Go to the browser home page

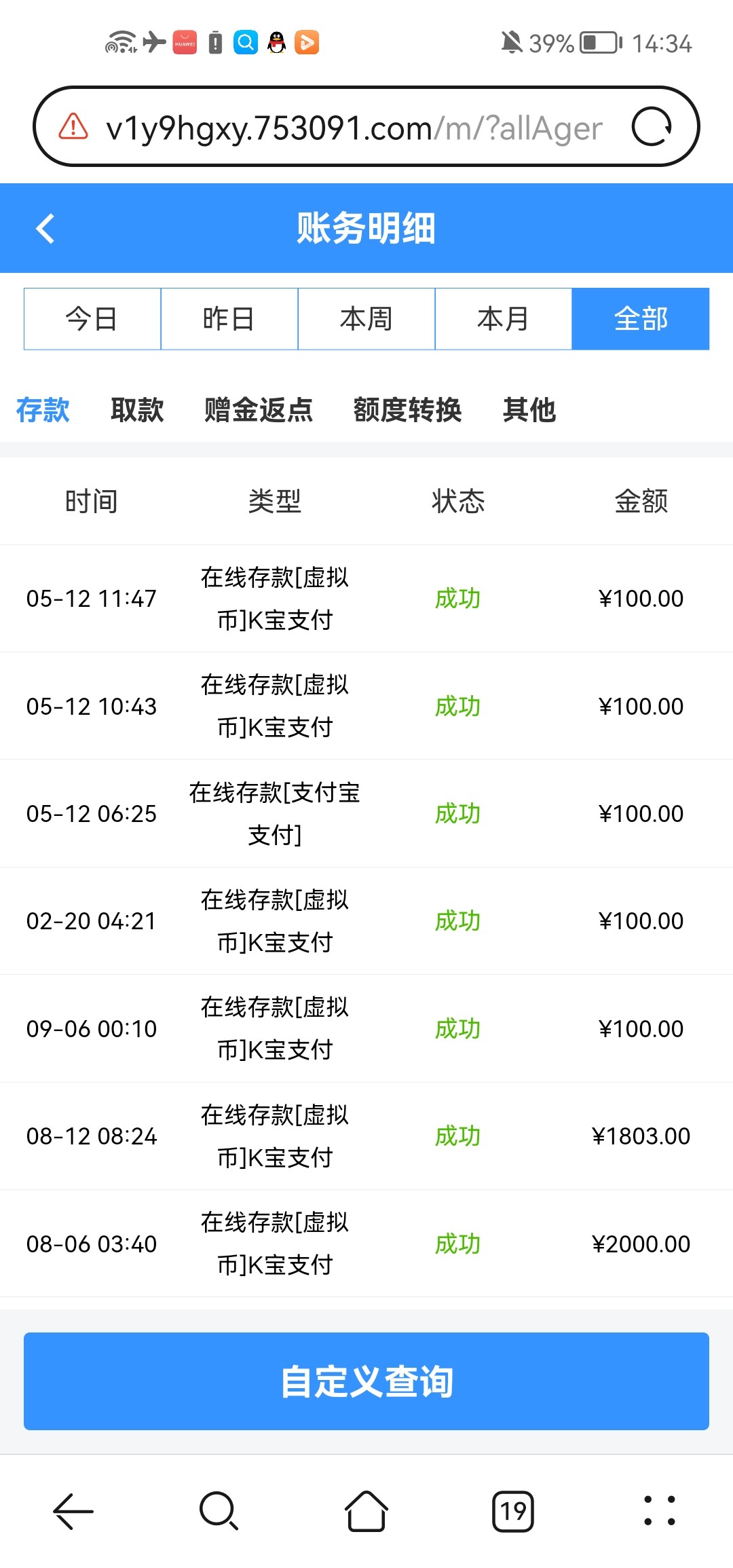(366, 1512)
